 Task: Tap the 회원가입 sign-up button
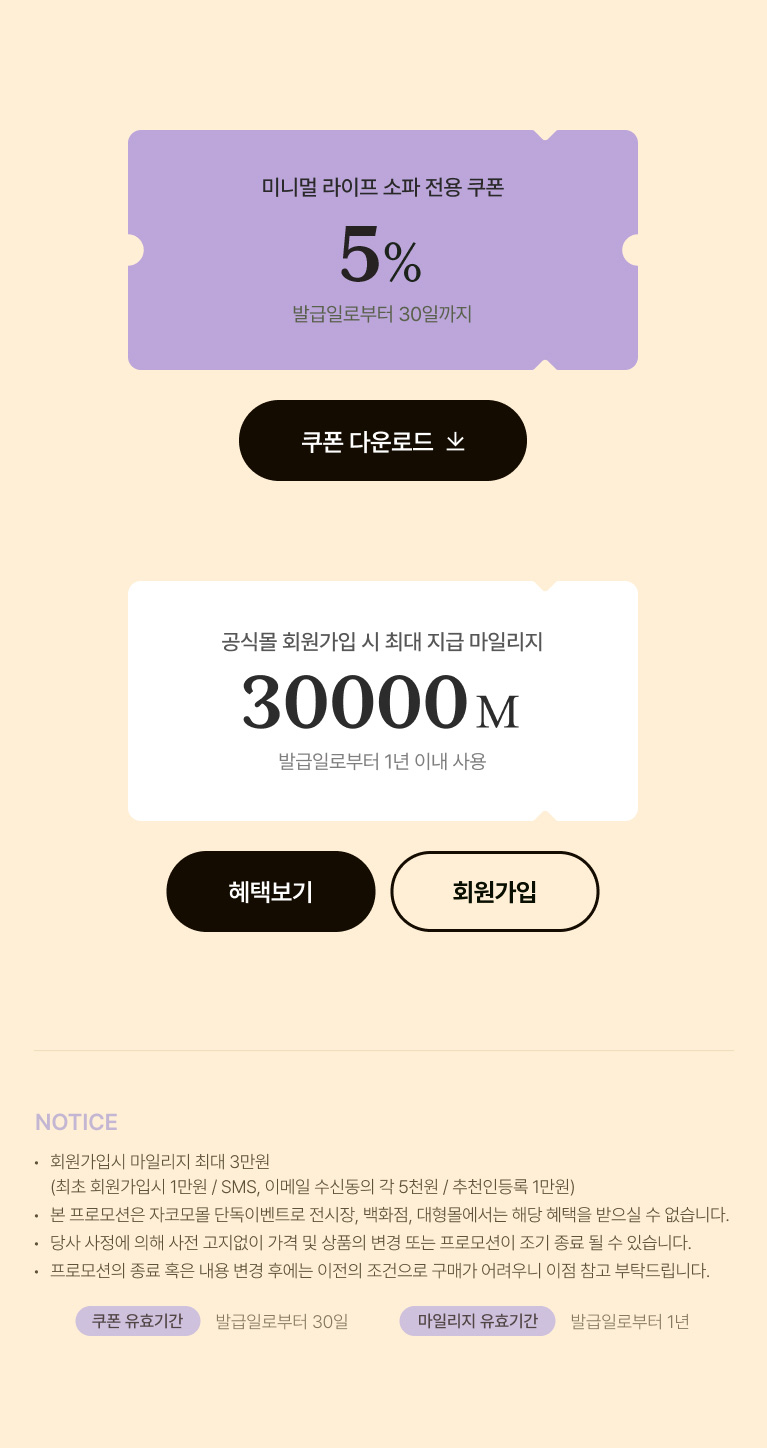494,891
